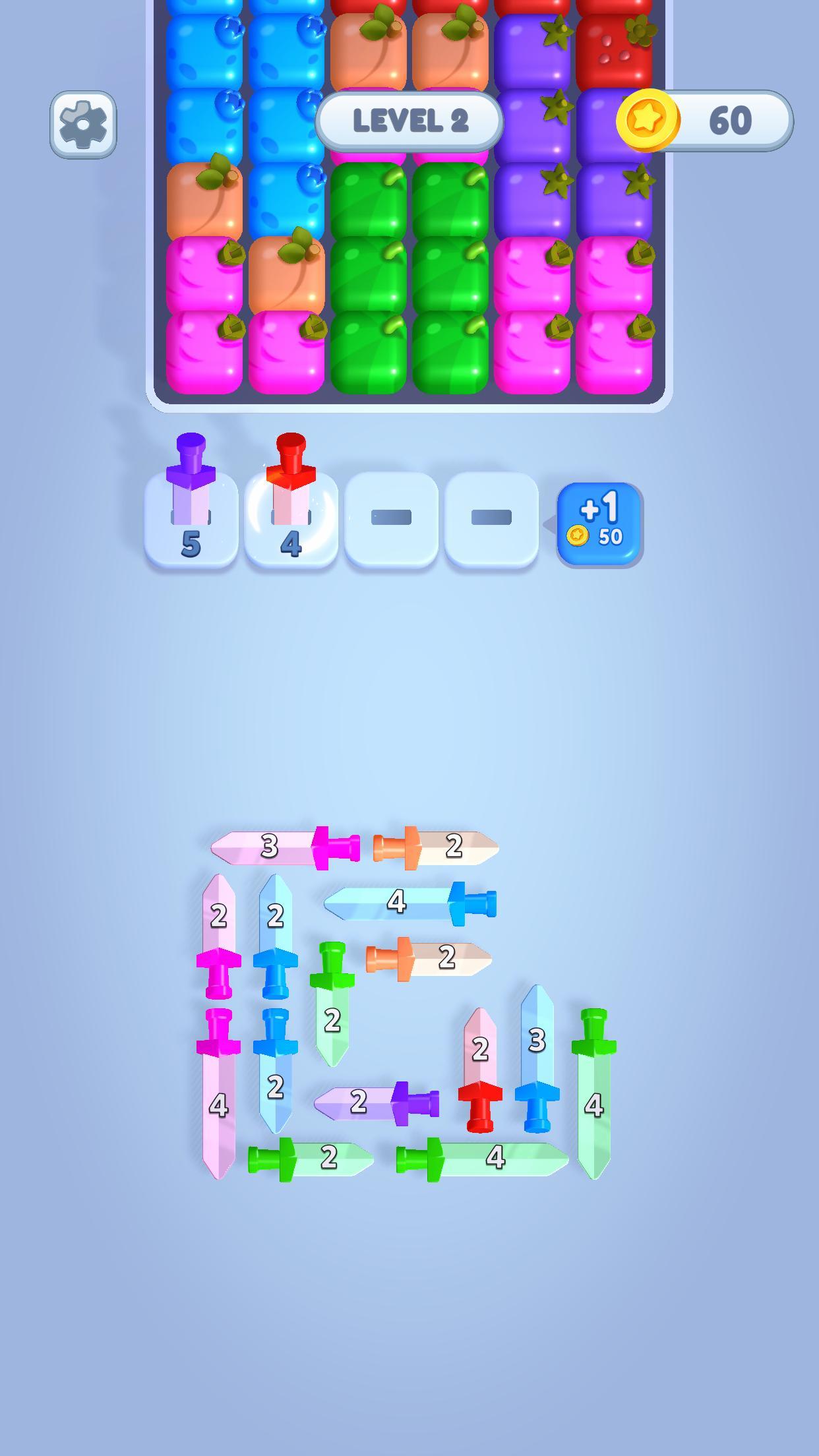This screenshot has height=1456, width=819.
Task: Tap the purple sword numbered 2
Action: click(x=376, y=1103)
